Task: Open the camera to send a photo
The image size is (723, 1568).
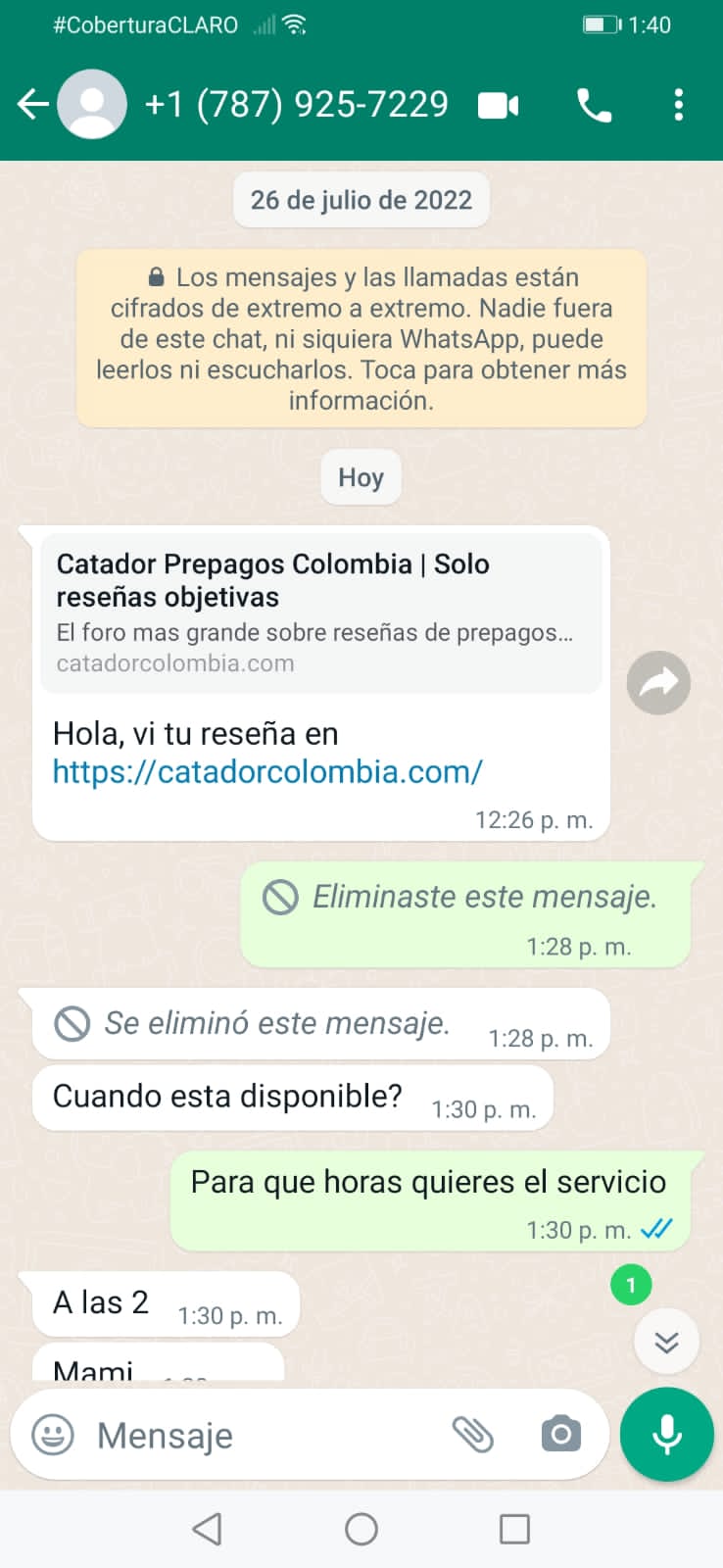Action: click(x=560, y=1435)
